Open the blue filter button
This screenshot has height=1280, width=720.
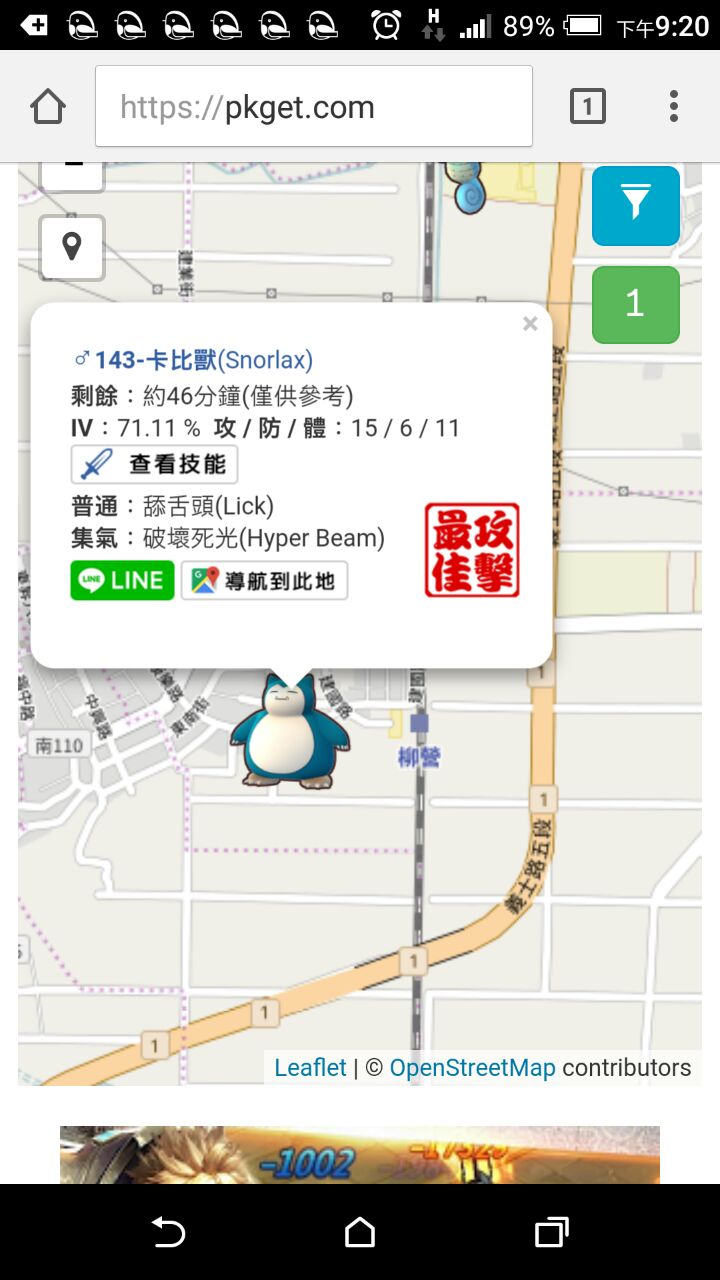(635, 205)
